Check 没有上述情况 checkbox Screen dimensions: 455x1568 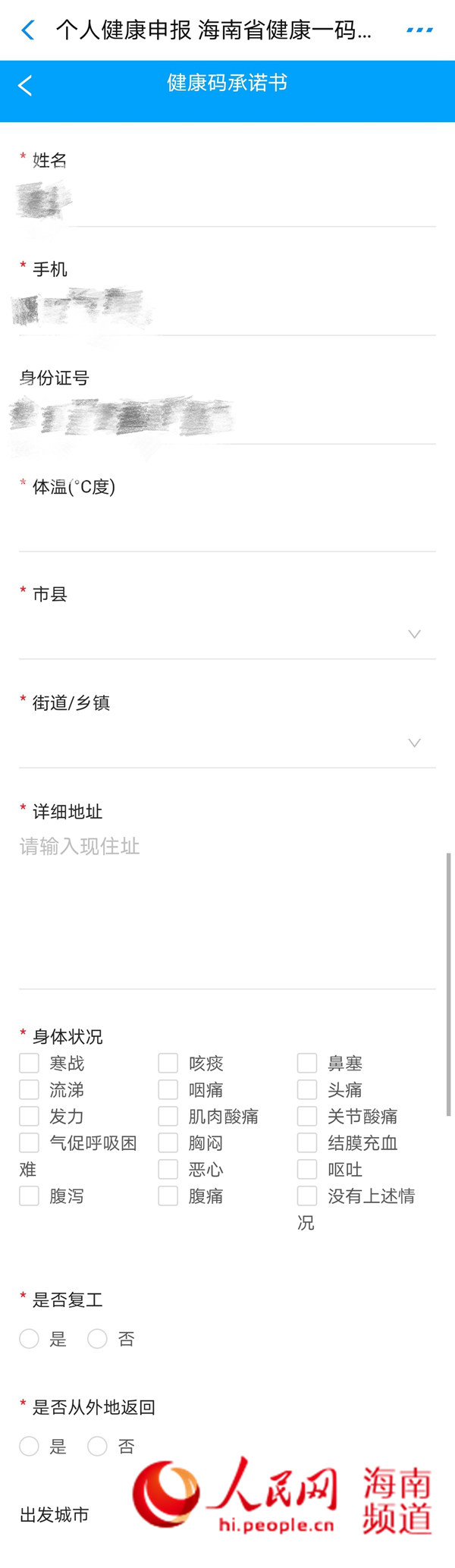click(307, 1196)
